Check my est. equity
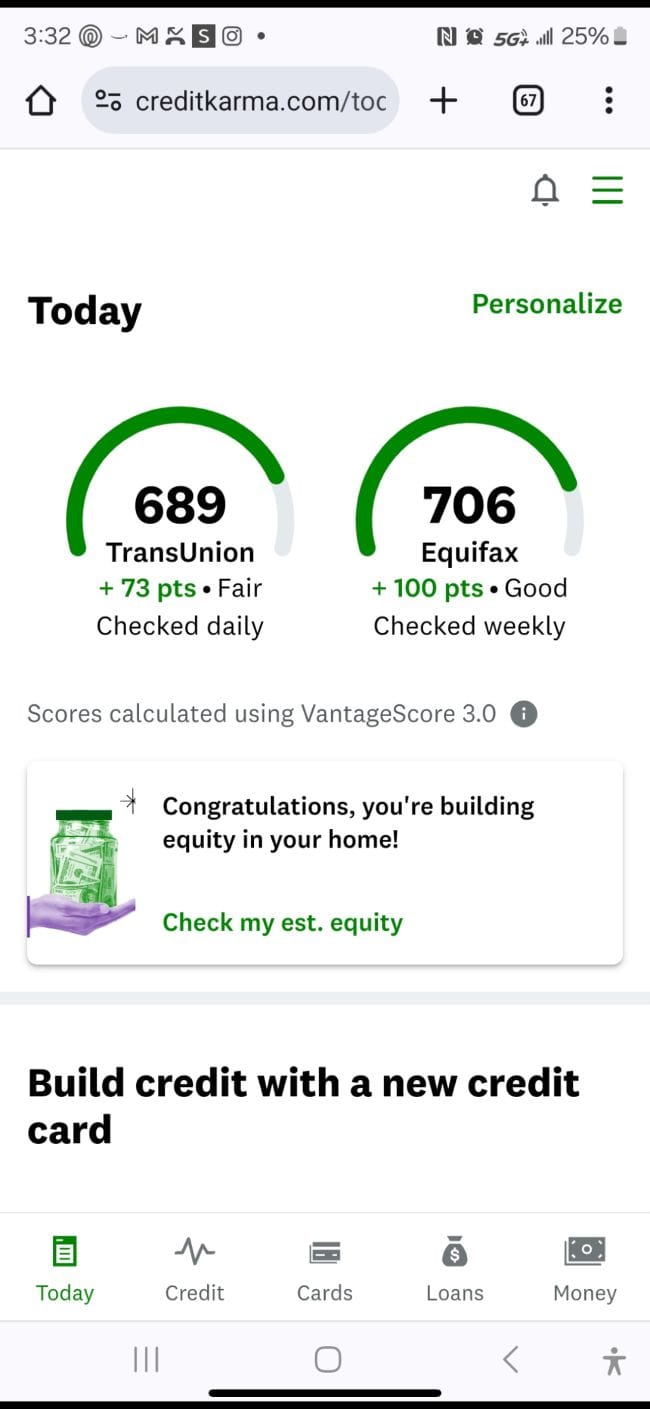The image size is (650, 1409). click(x=282, y=922)
